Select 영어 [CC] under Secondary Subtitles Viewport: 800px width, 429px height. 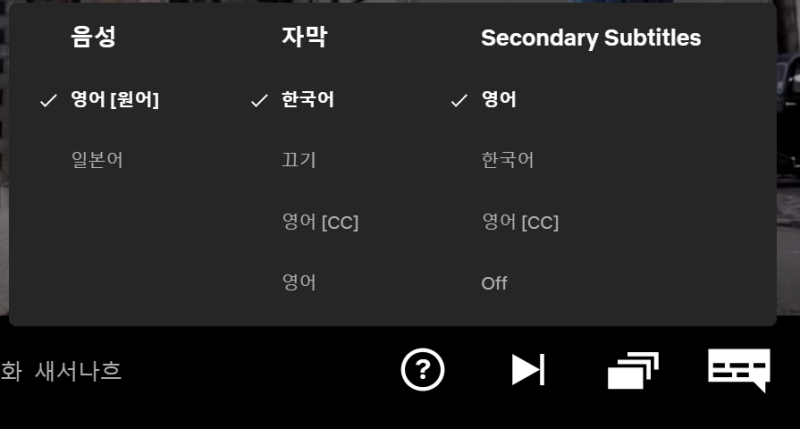point(520,222)
